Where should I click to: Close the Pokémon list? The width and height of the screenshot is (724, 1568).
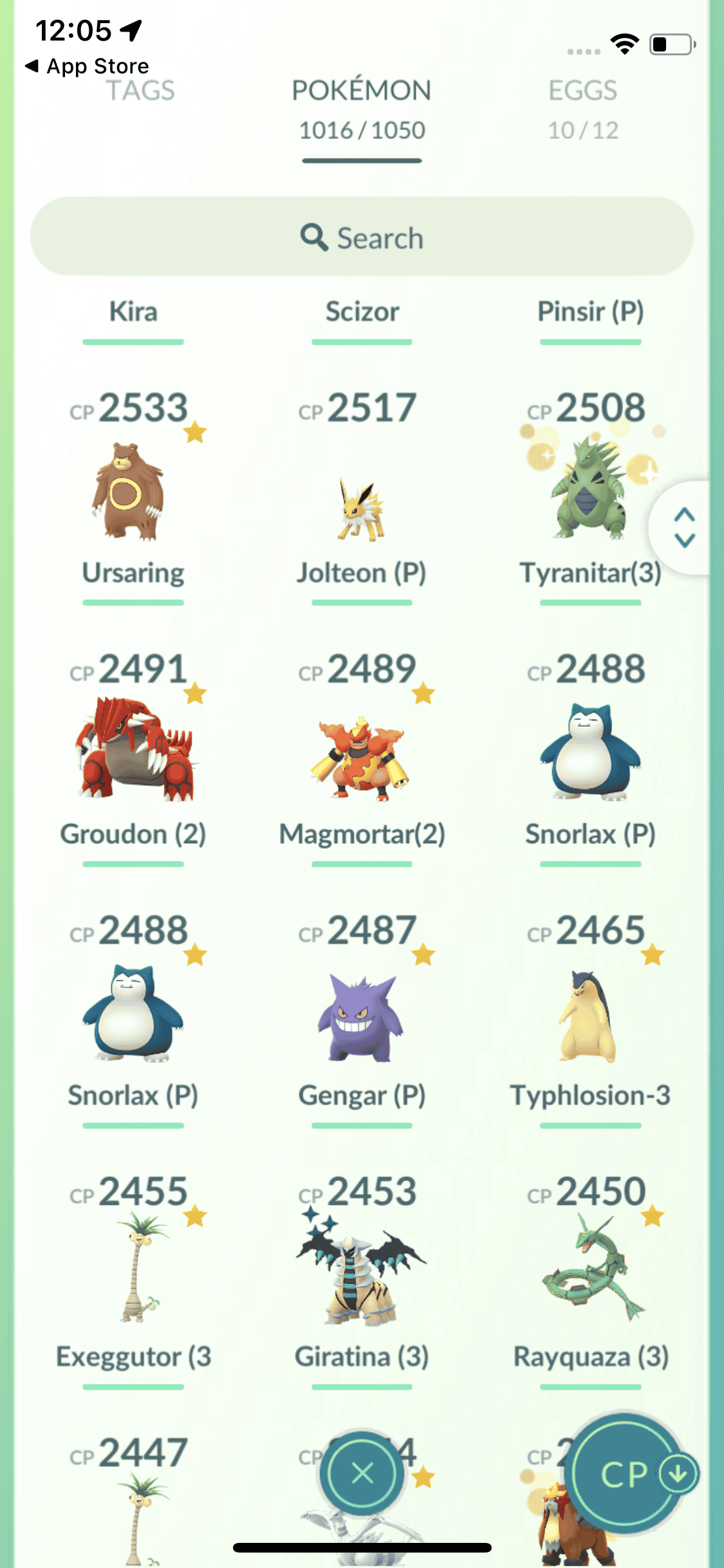tap(362, 1473)
